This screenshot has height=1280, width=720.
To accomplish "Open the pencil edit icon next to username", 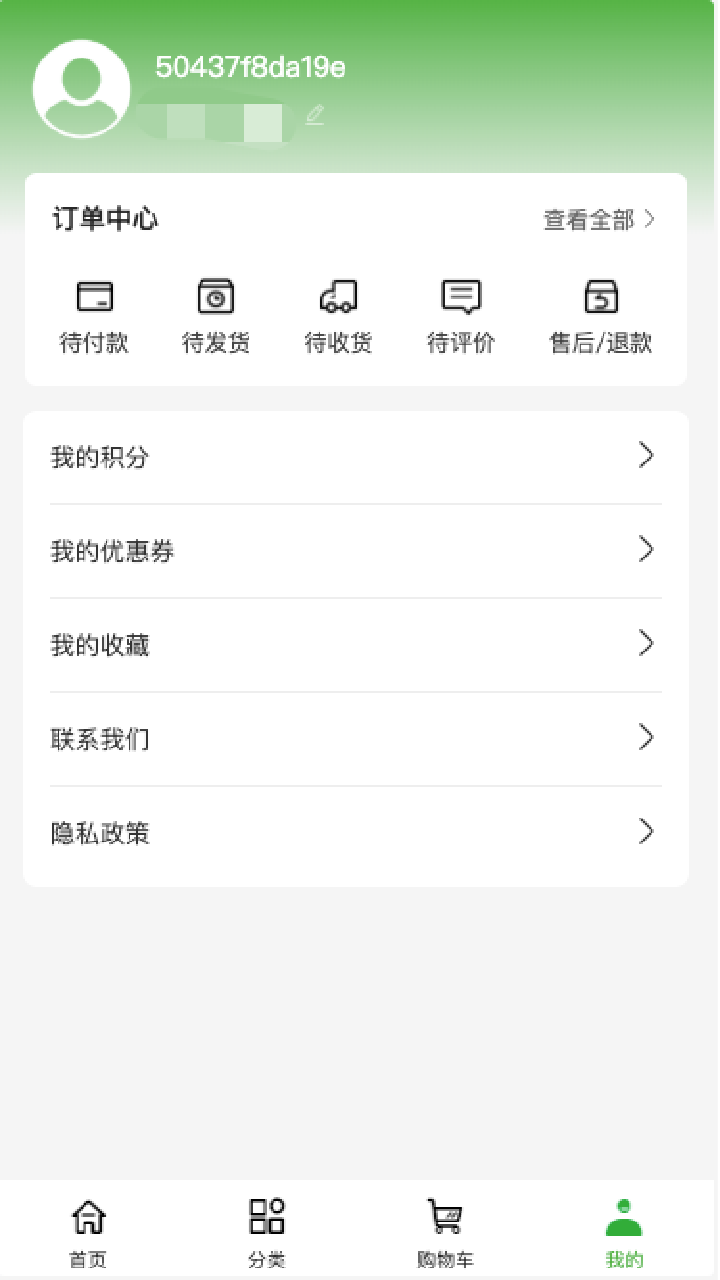I will click(x=313, y=113).
